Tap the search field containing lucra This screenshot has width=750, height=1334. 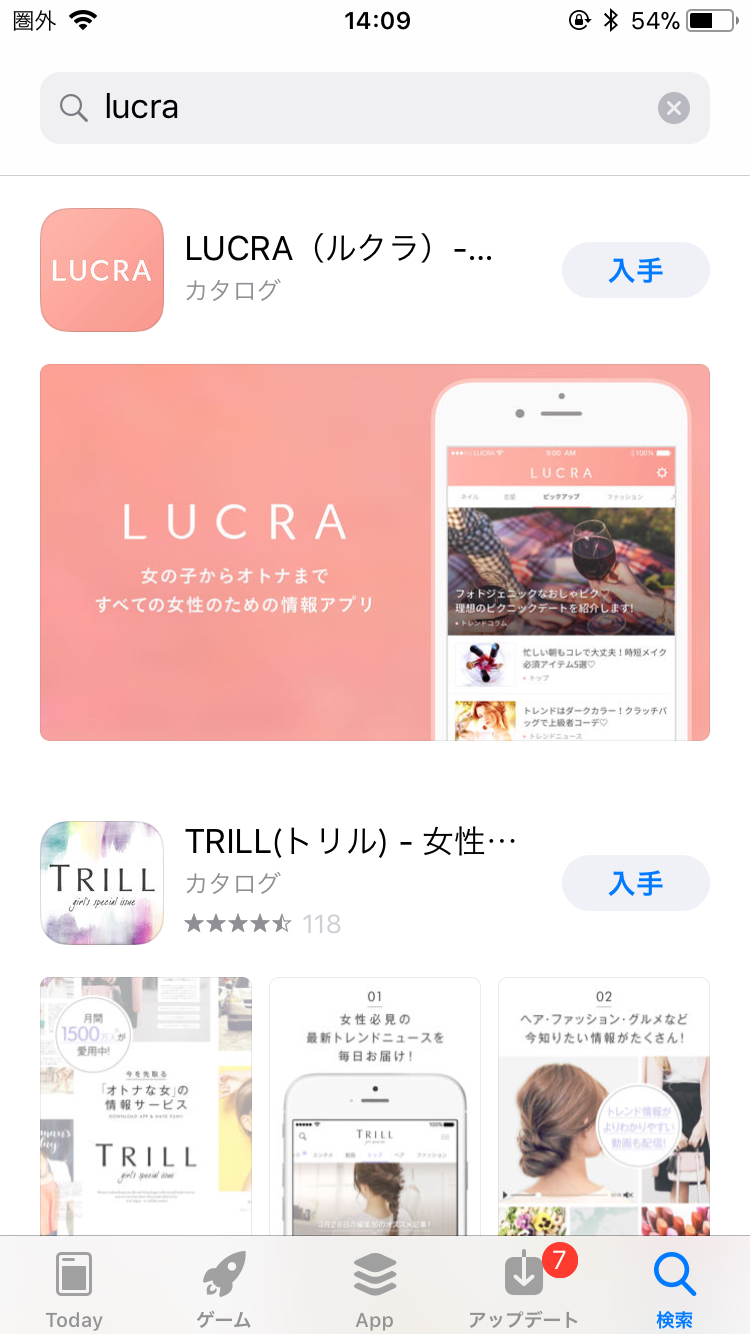tap(300, 107)
